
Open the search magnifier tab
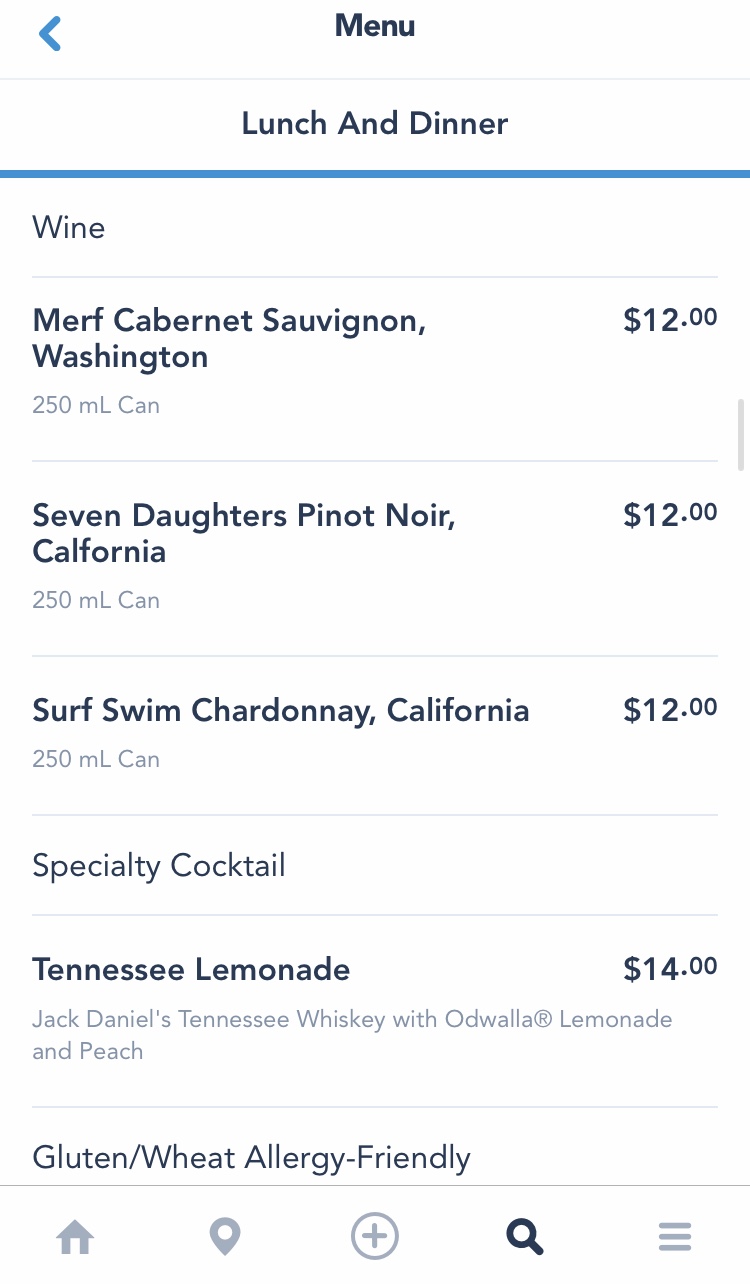coord(525,1237)
